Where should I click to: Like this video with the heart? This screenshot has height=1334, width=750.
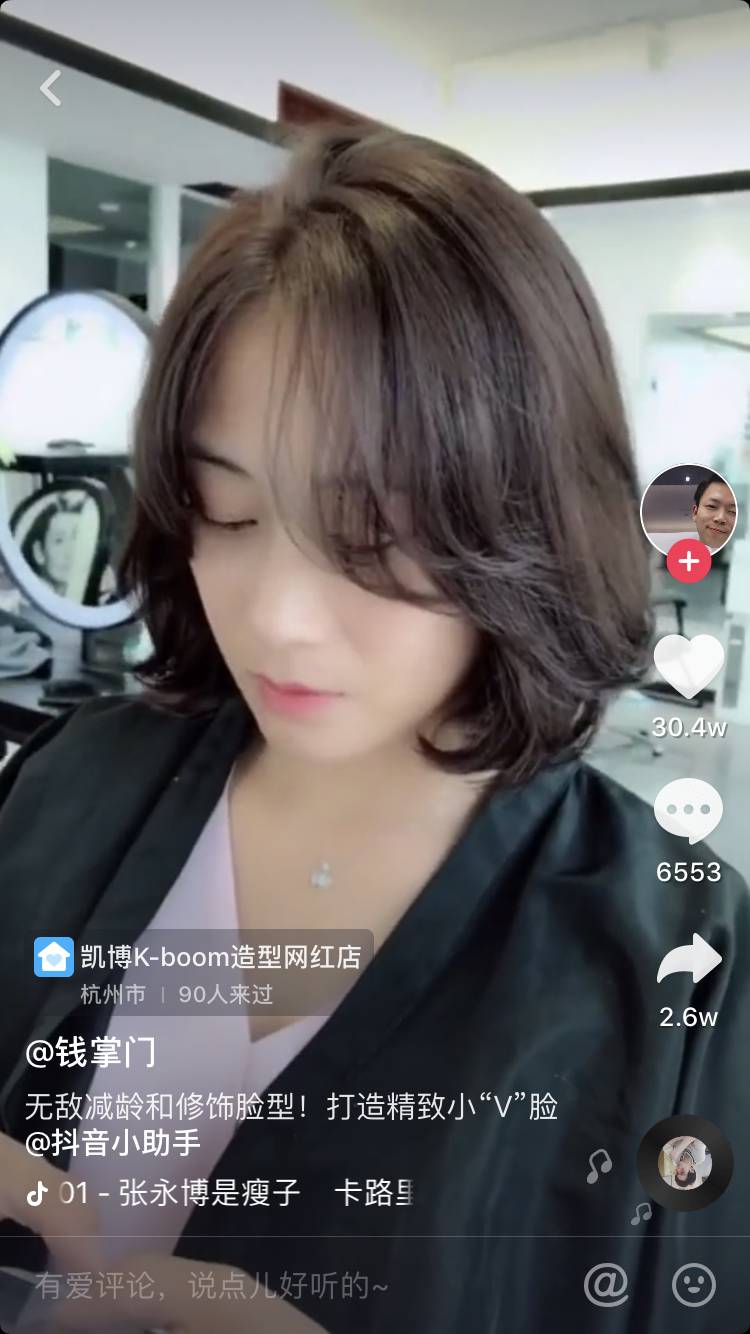pos(688,667)
